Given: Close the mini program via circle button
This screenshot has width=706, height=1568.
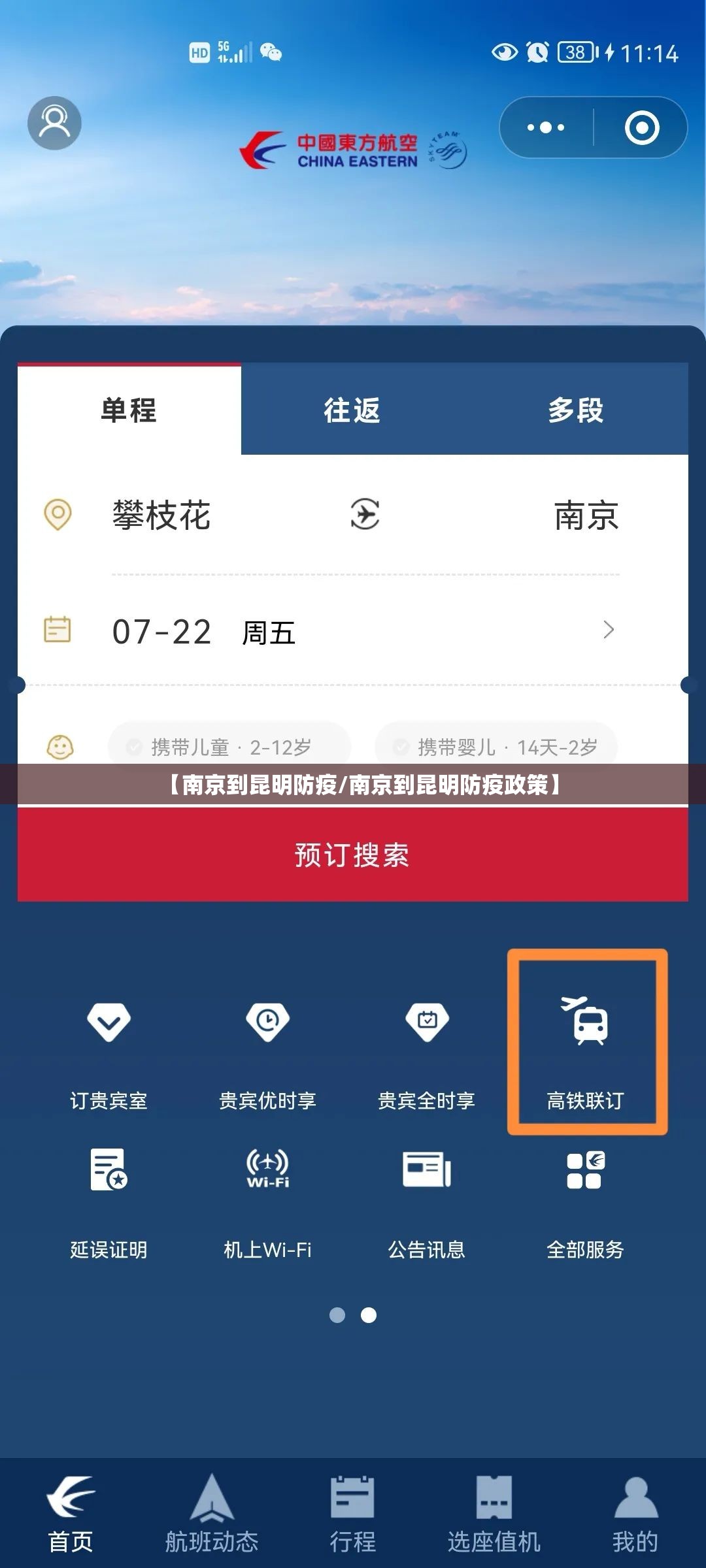Looking at the screenshot, I should (641, 127).
